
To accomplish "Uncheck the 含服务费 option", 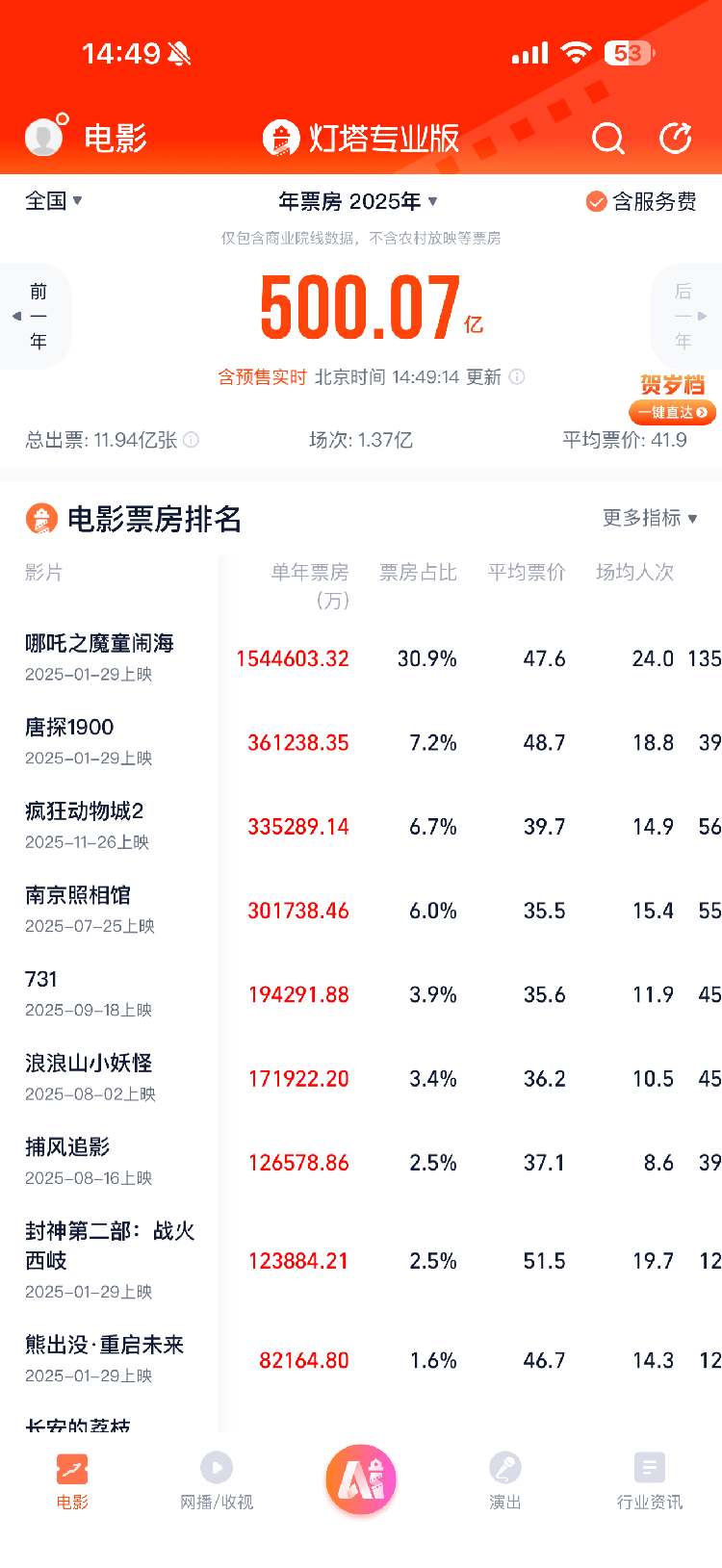I will point(640,201).
